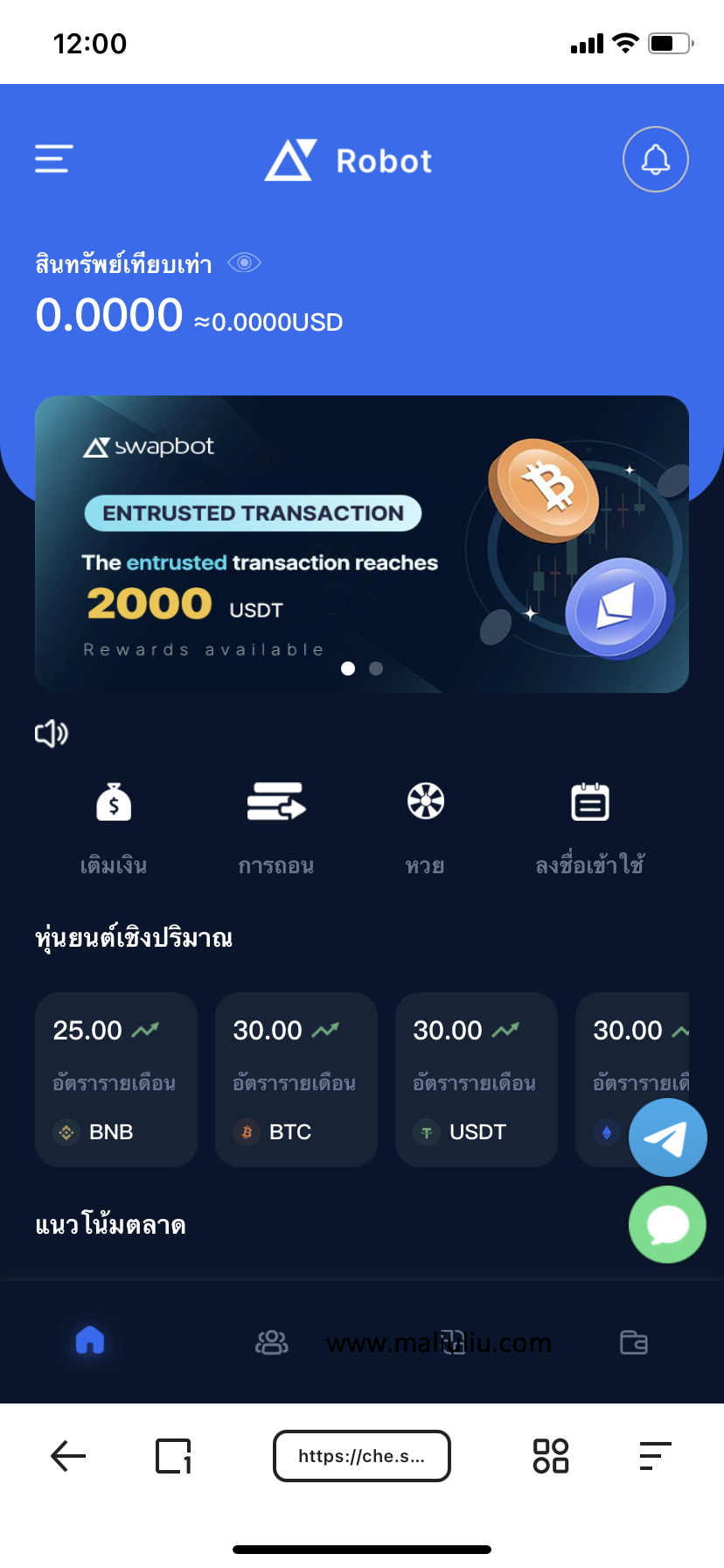This screenshot has width=724, height=1568.
Task: Select the BTC quantitative robot card
Action: click(x=296, y=1080)
